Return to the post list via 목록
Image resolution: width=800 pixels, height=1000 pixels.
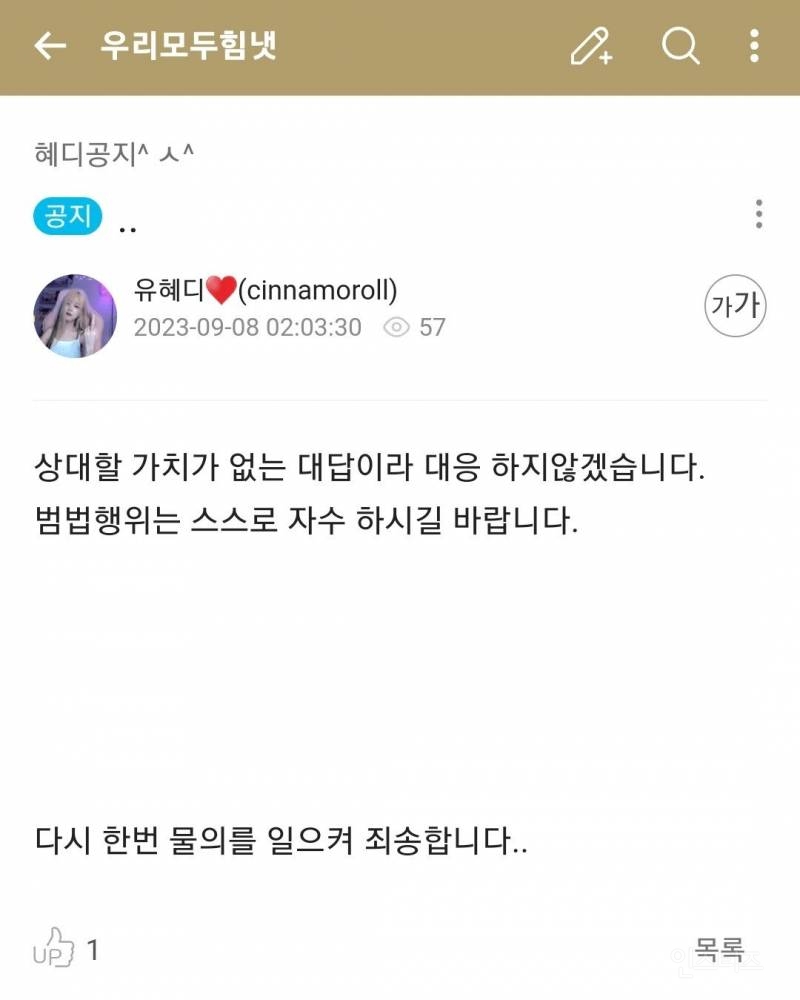tap(720, 948)
